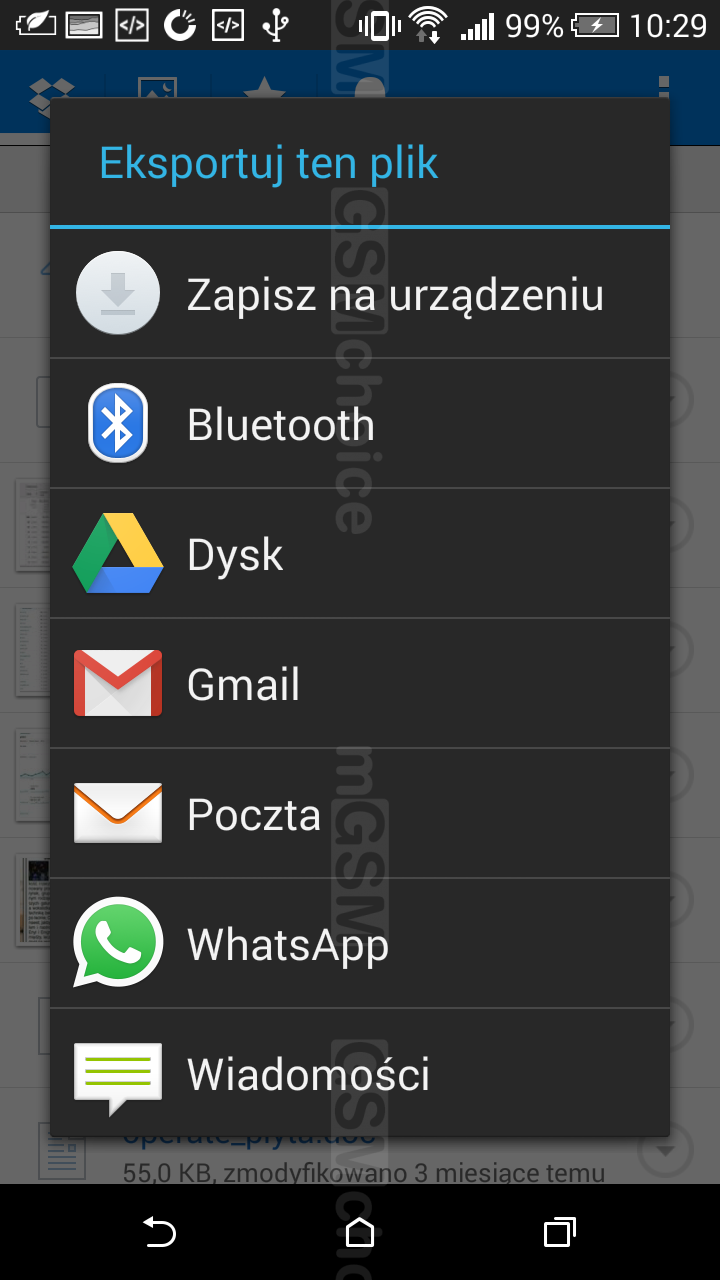Share the file through Gmail
Viewport: 720px width, 1280px height.
(360, 684)
